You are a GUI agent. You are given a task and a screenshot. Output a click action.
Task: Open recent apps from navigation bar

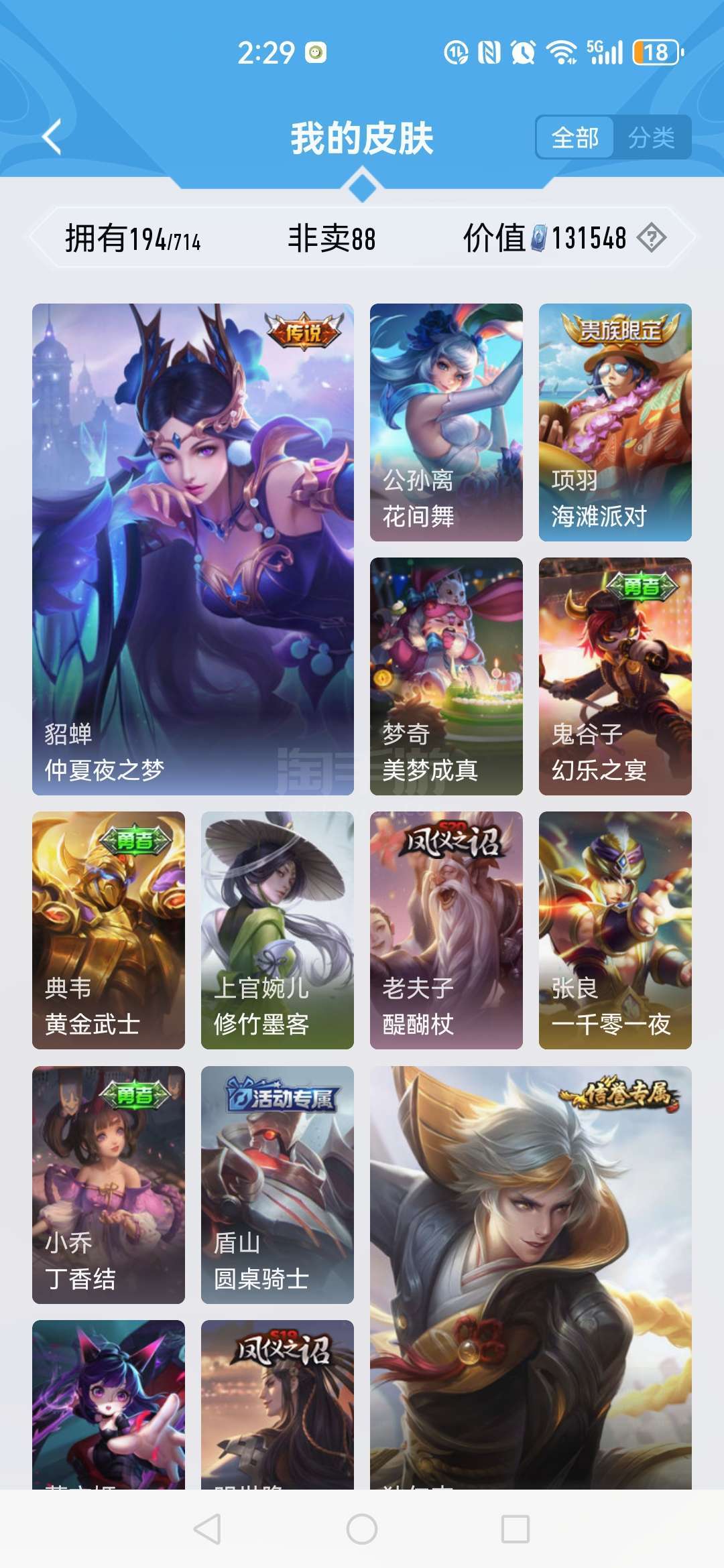(x=516, y=1529)
